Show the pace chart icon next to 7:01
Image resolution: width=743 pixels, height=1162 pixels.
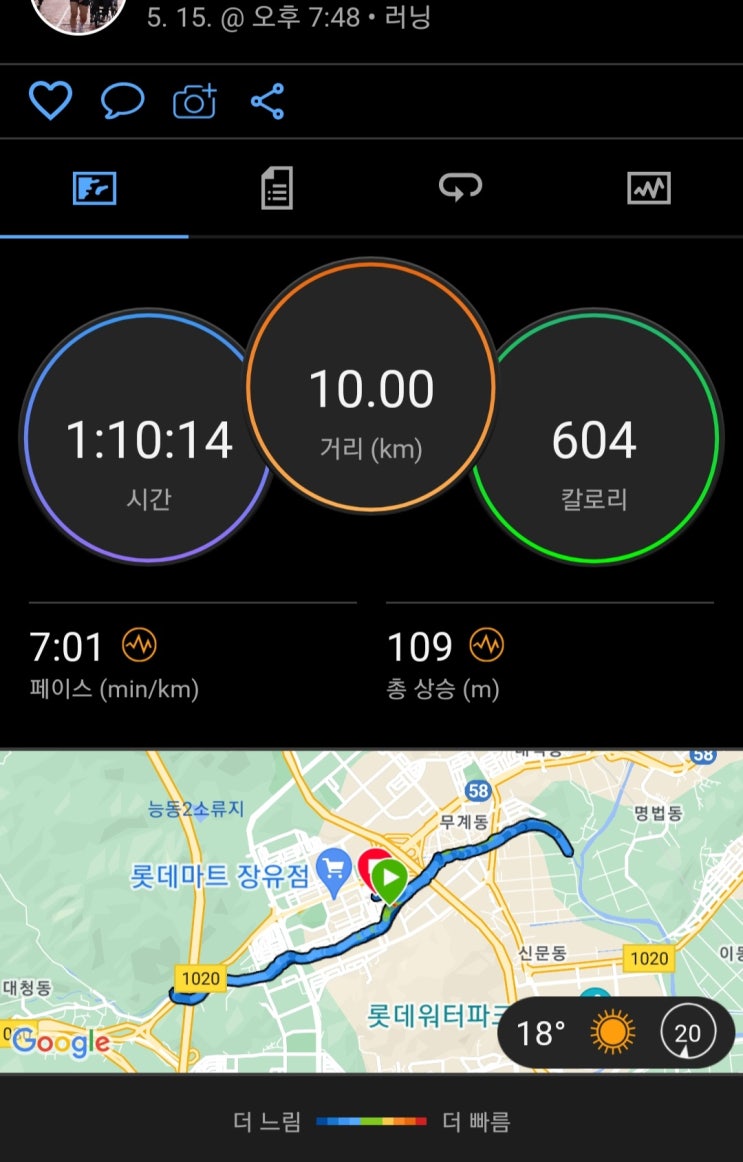pyautogui.click(x=139, y=645)
